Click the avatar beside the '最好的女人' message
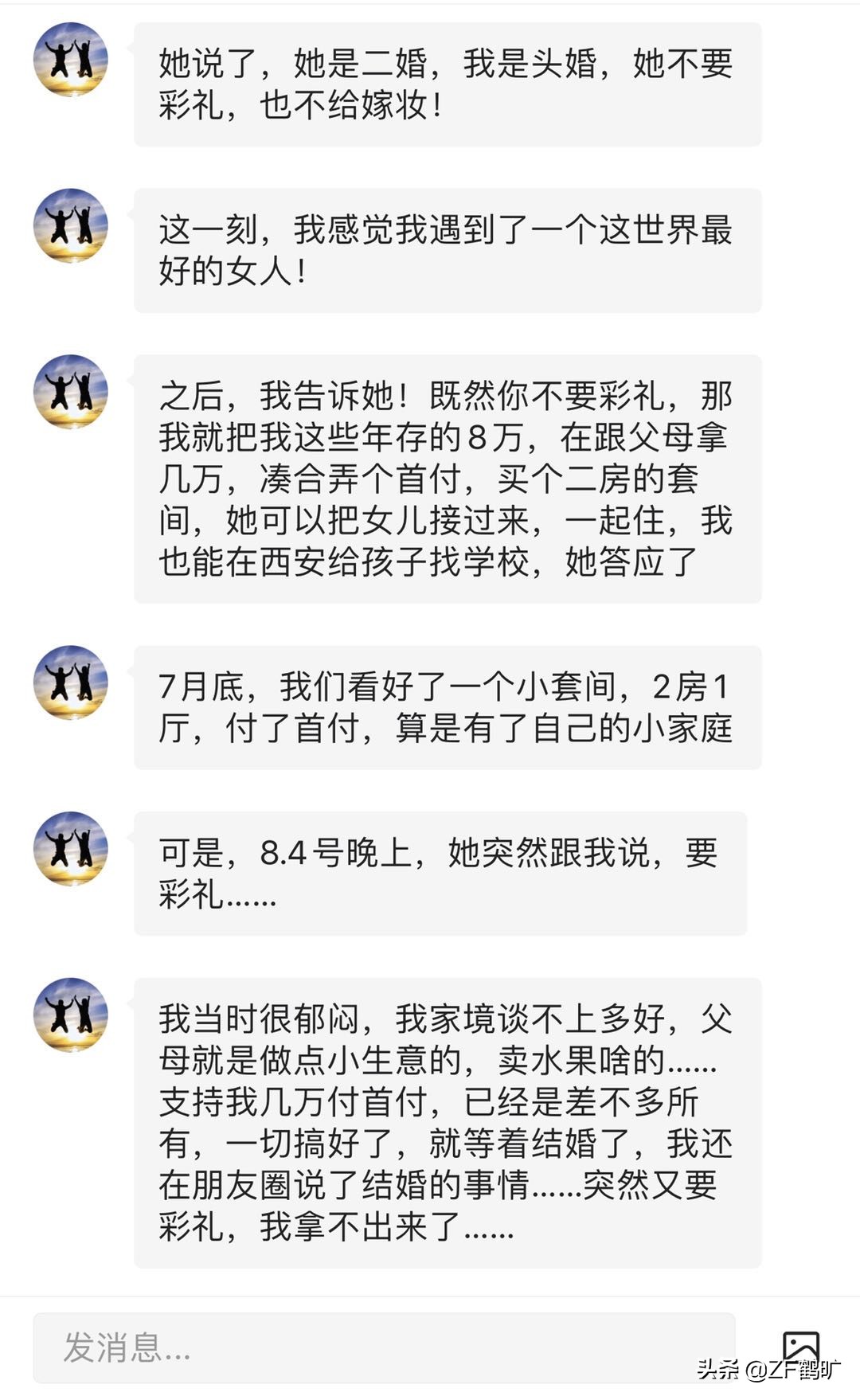Image resolution: width=860 pixels, height=1400 pixels. (x=70, y=225)
